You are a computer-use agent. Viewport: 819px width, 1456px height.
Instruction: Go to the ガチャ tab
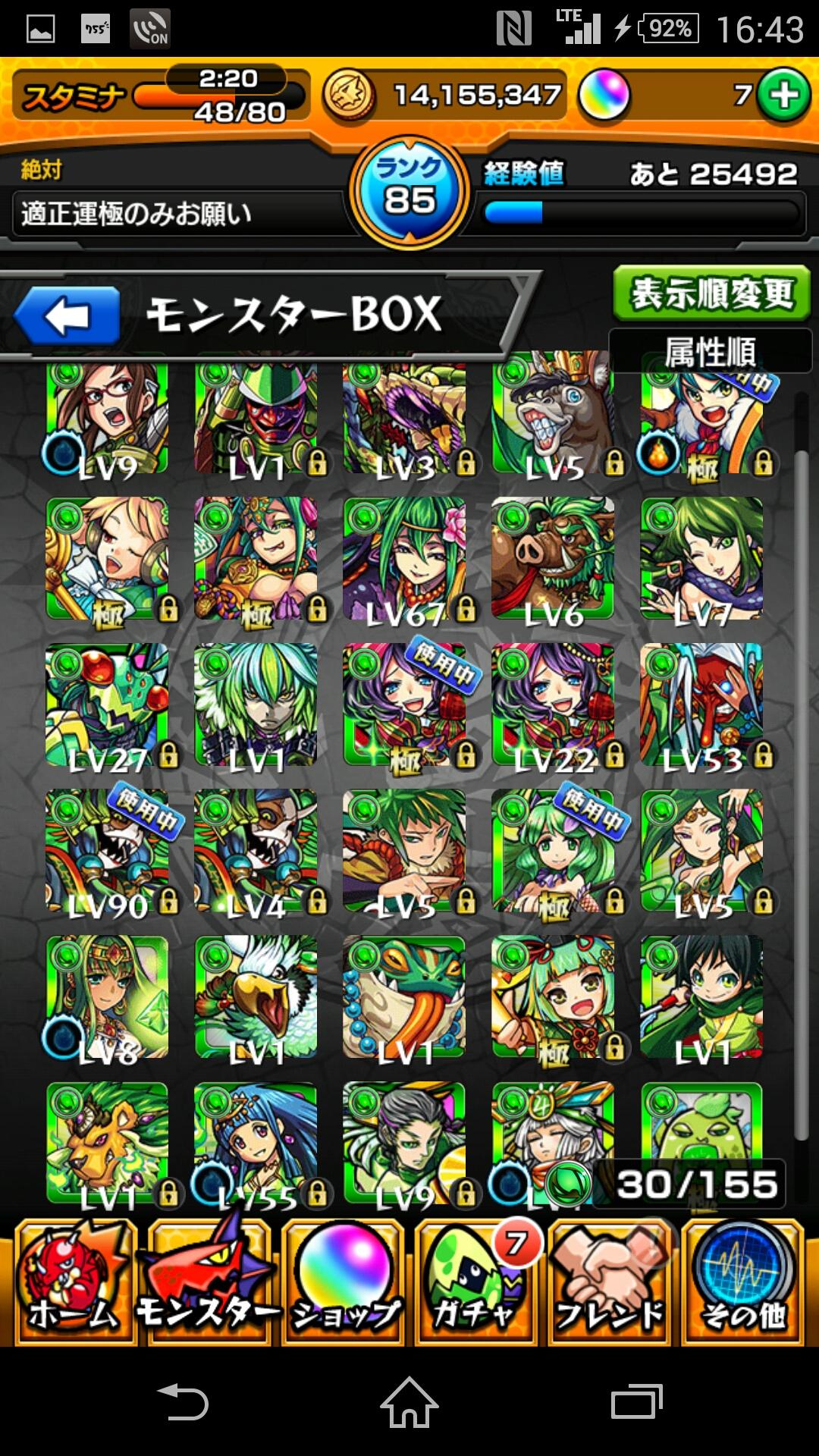click(475, 1283)
